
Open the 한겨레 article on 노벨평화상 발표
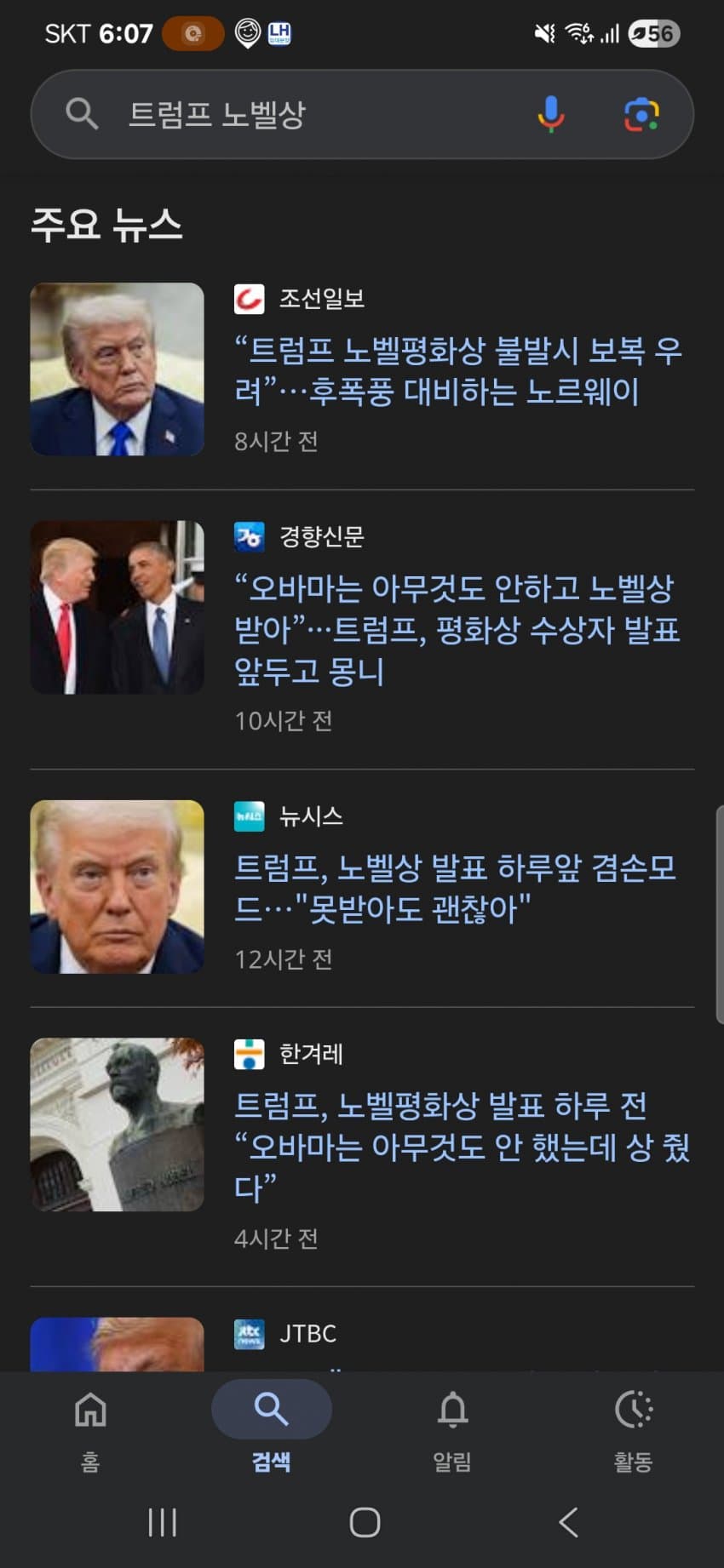click(460, 1146)
